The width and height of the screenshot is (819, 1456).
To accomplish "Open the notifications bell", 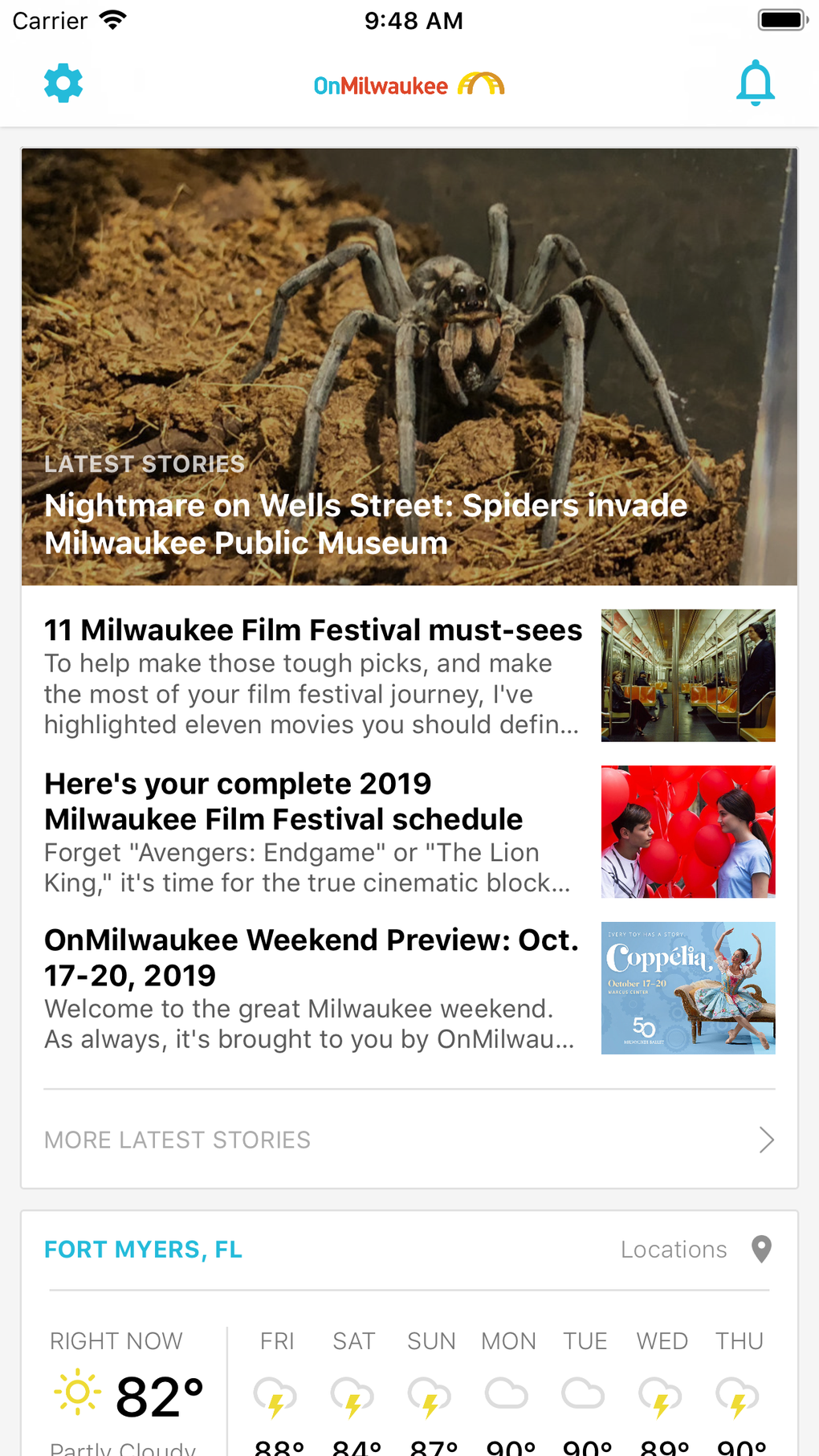I will point(755,83).
